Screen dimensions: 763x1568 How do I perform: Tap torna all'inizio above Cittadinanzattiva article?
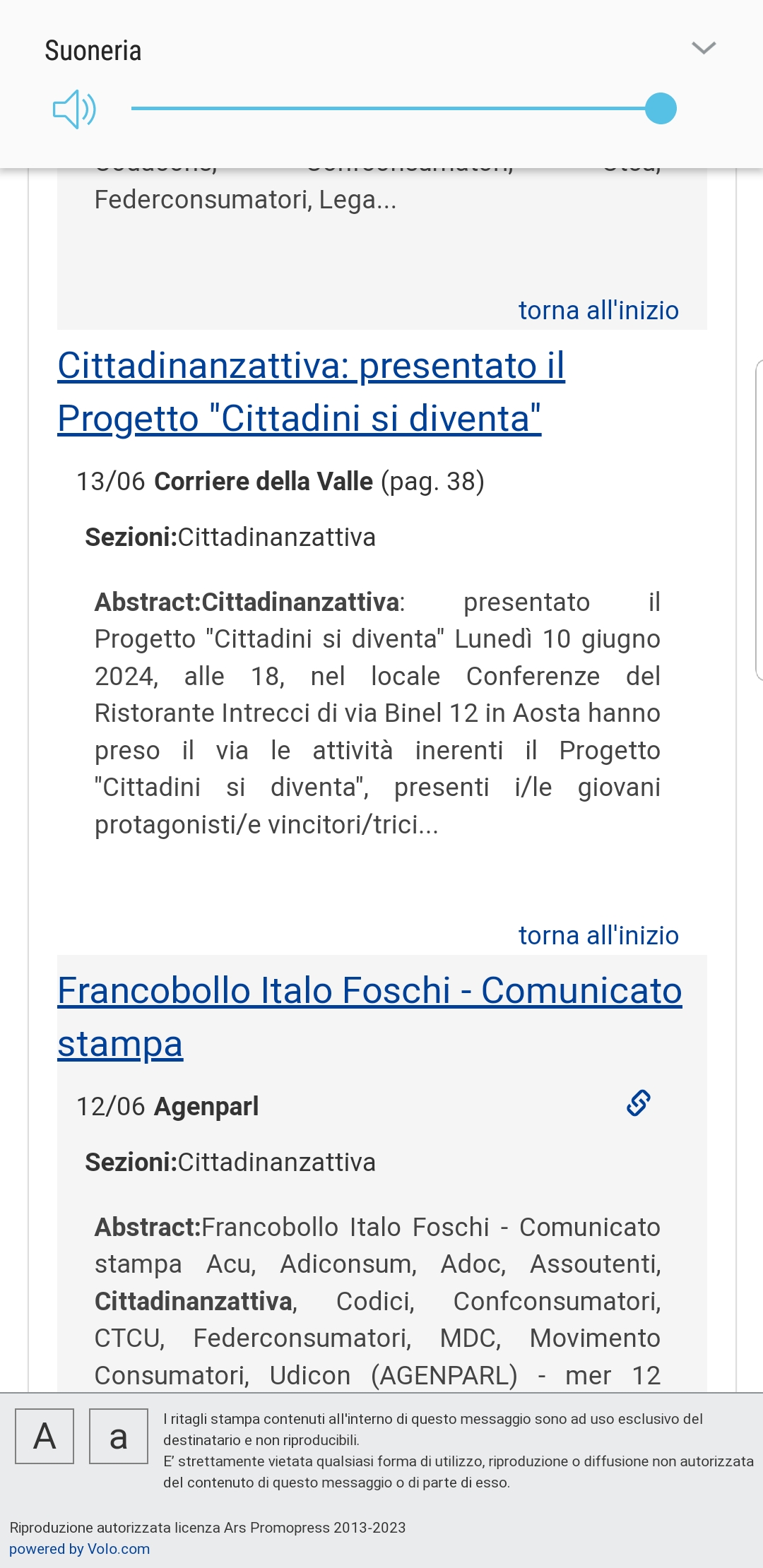pyautogui.click(x=598, y=311)
